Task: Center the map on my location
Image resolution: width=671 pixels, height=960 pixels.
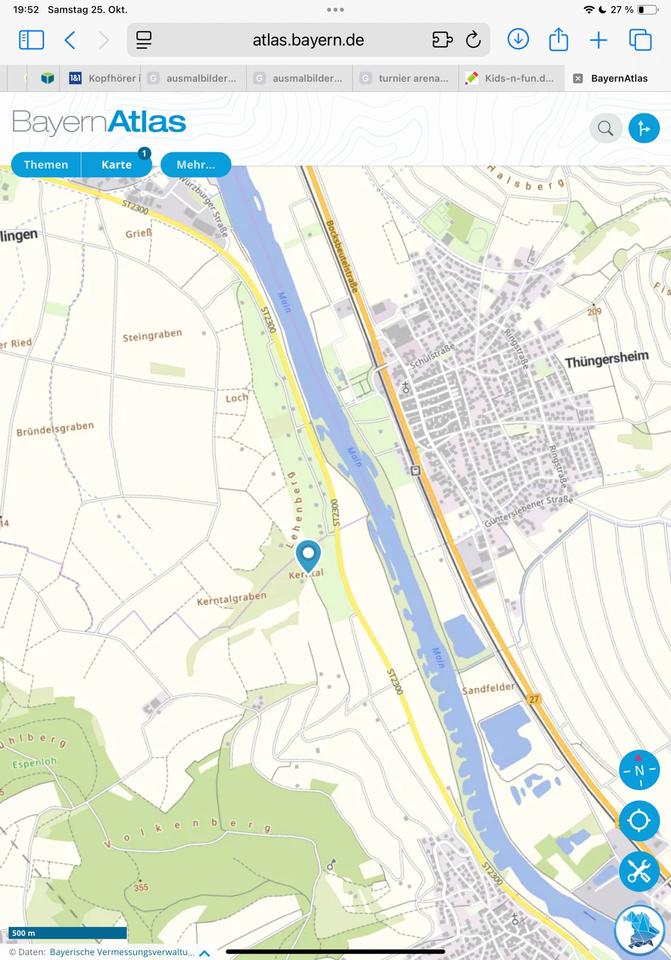Action: tap(639, 821)
